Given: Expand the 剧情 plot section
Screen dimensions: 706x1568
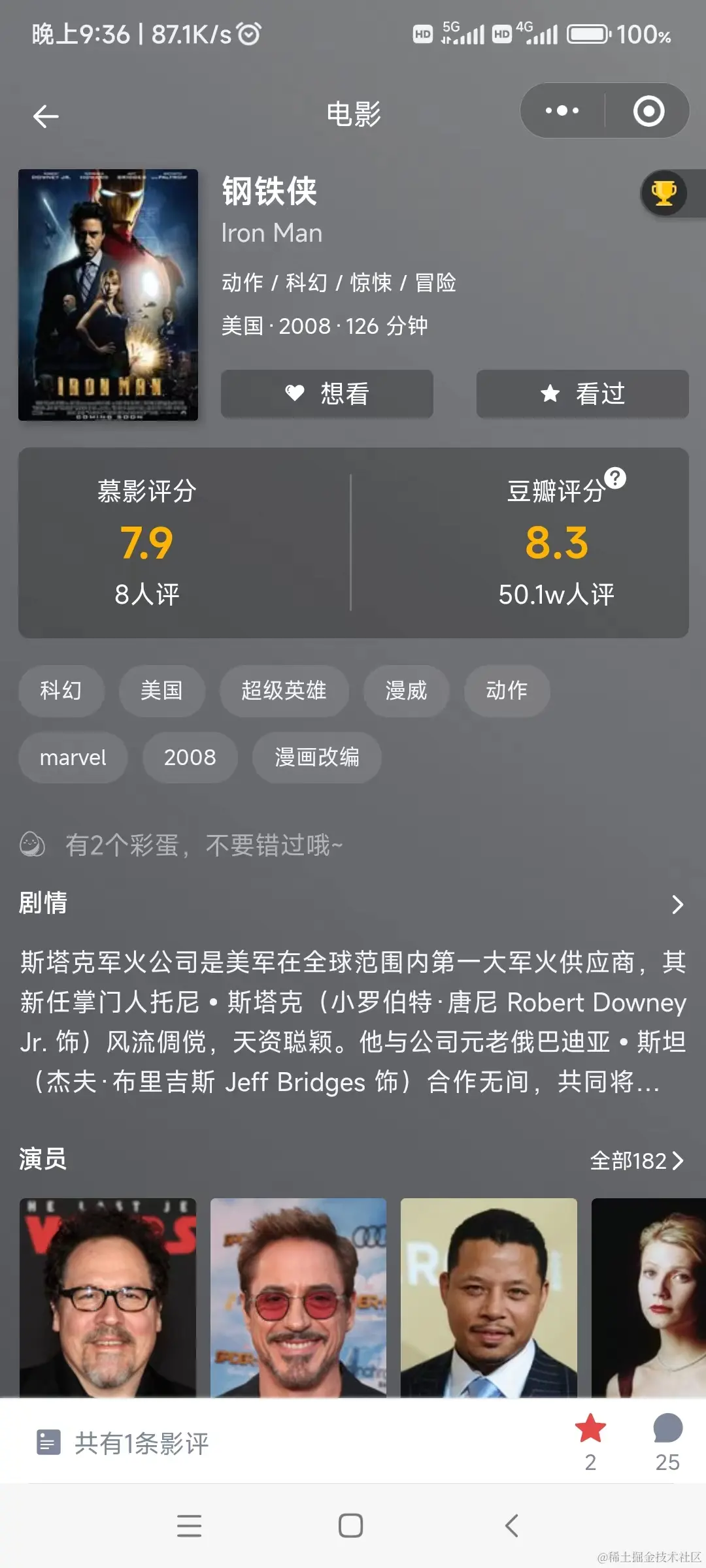Looking at the screenshot, I should click(677, 904).
